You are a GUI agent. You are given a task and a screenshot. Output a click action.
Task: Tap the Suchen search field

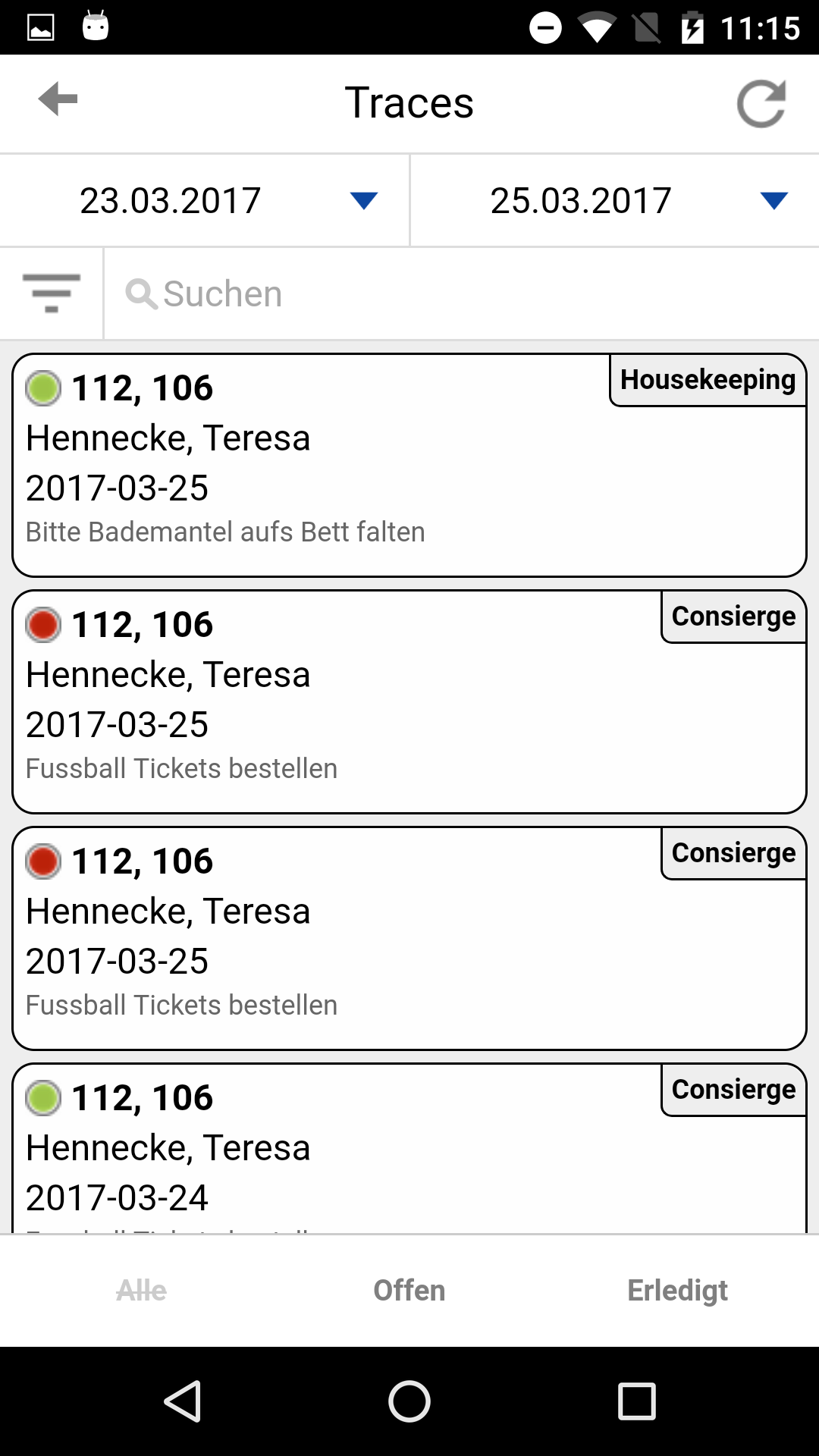coord(461,293)
